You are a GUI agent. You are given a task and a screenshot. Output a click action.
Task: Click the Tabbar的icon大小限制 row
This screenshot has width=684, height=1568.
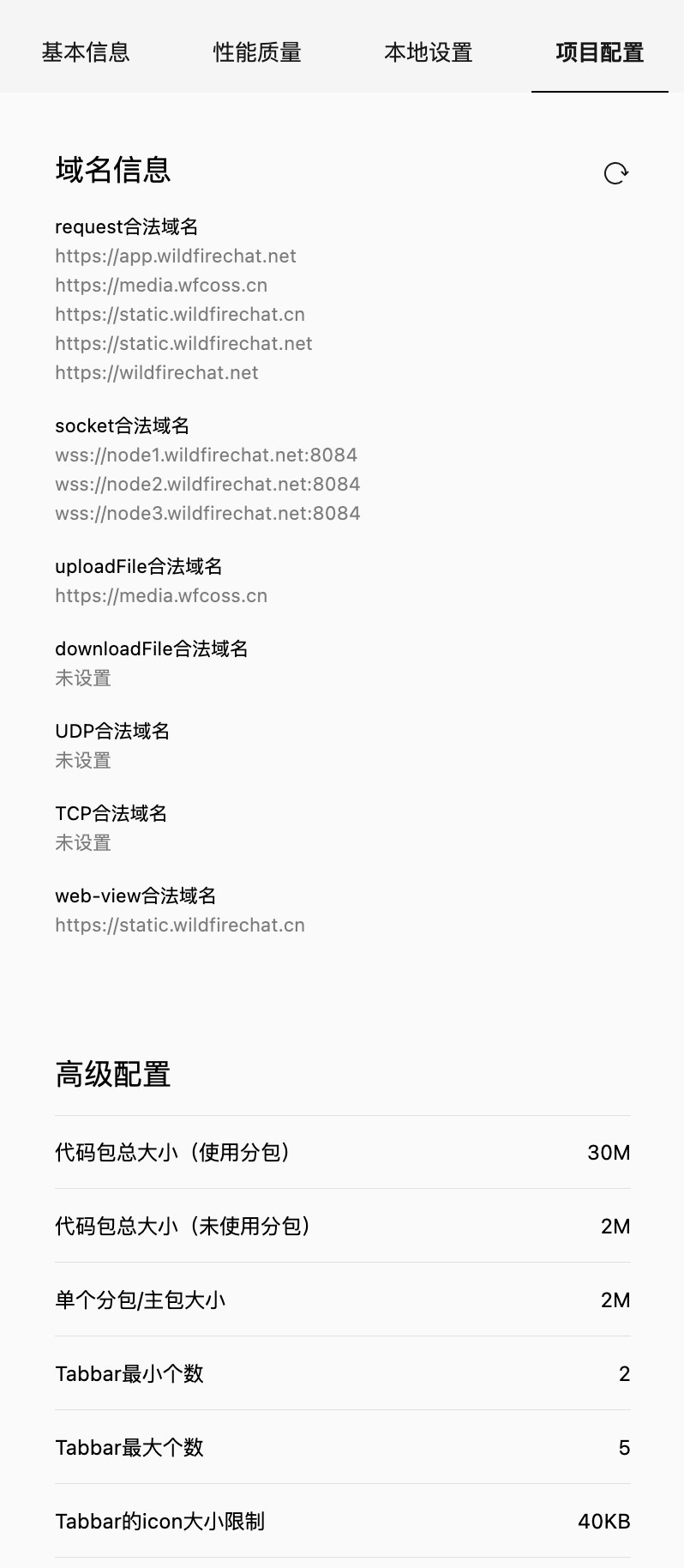[x=342, y=1521]
